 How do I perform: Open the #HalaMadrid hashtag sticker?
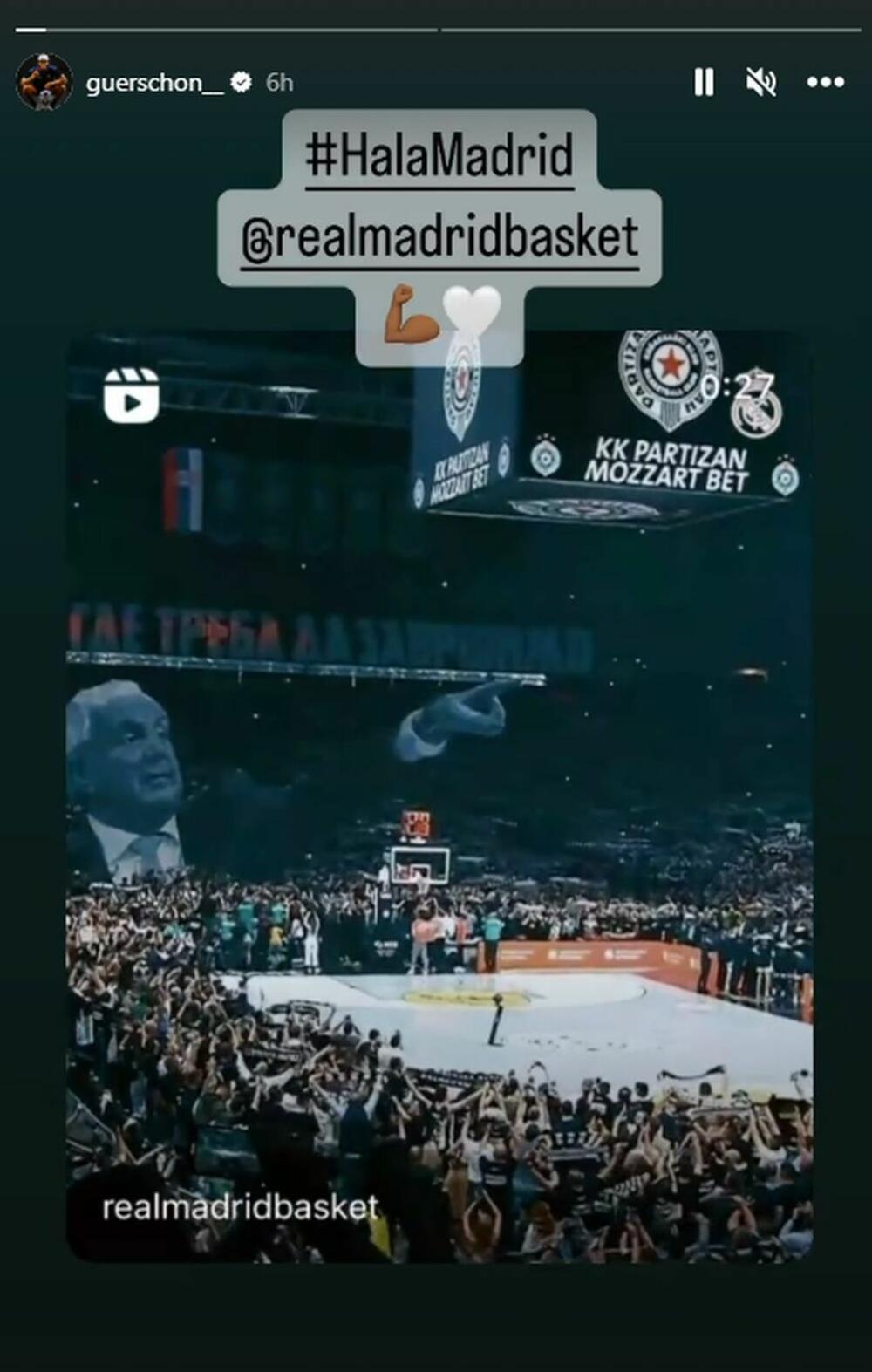point(439,155)
